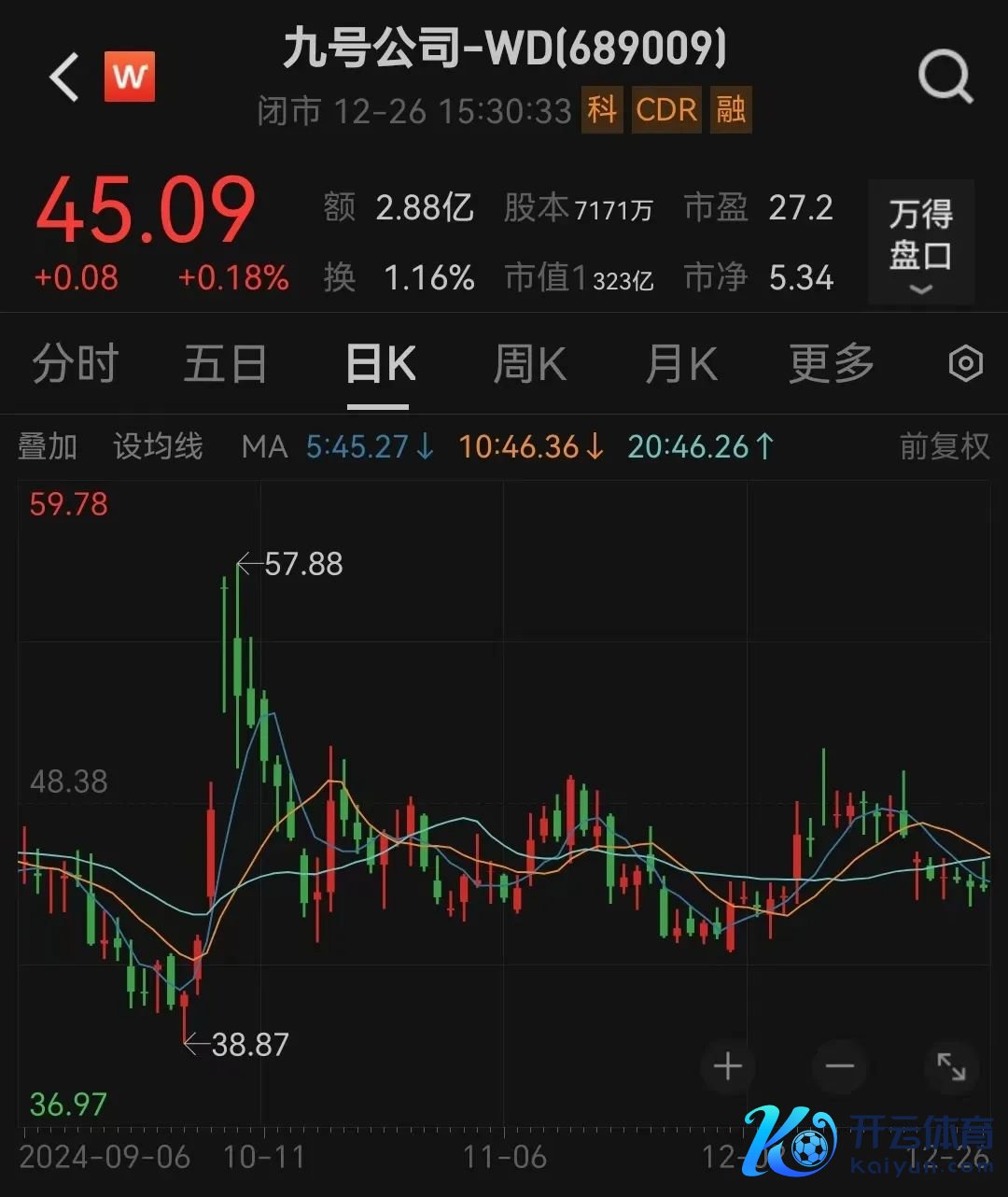The image size is (1008, 1197).
Task: Open chart settings hexagon icon
Action: [965, 364]
